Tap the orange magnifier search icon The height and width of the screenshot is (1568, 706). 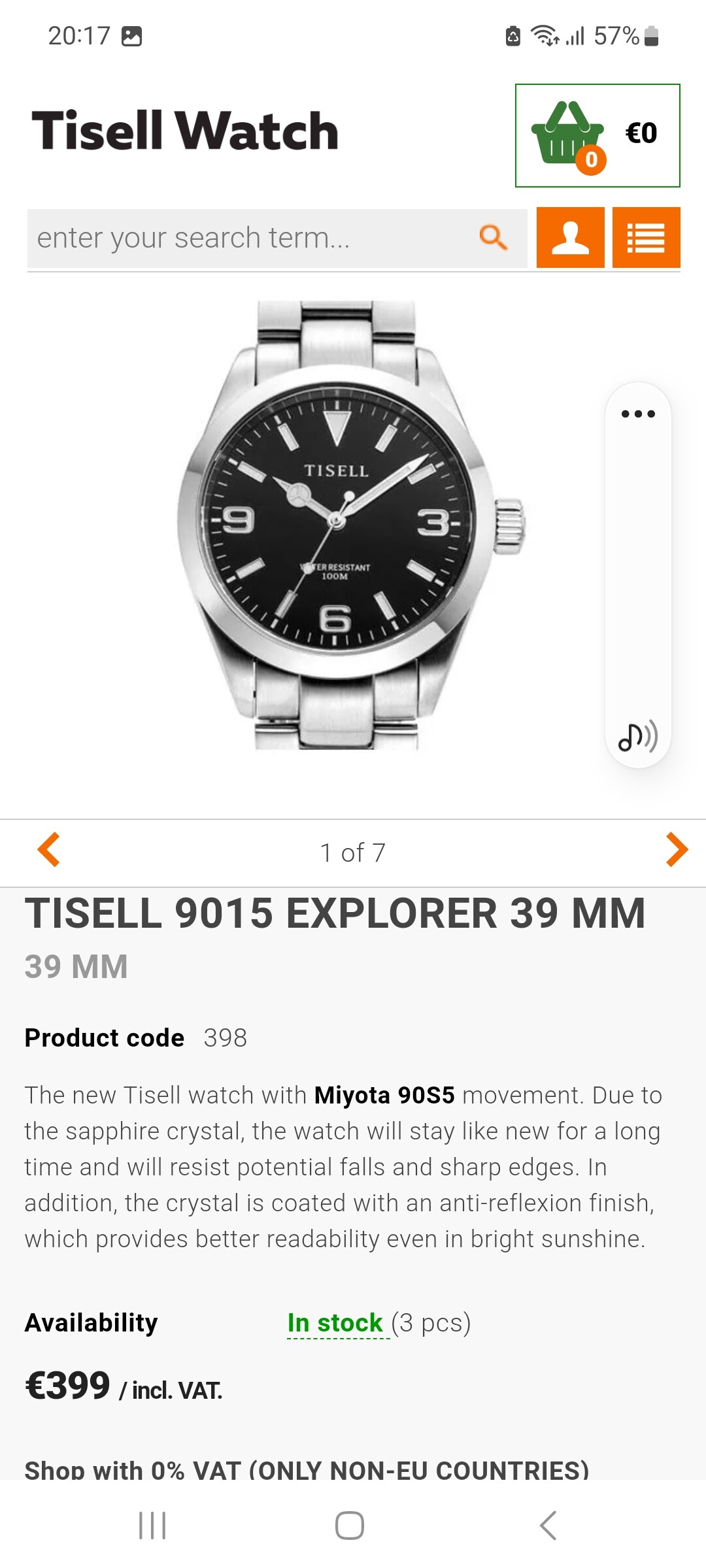(494, 237)
